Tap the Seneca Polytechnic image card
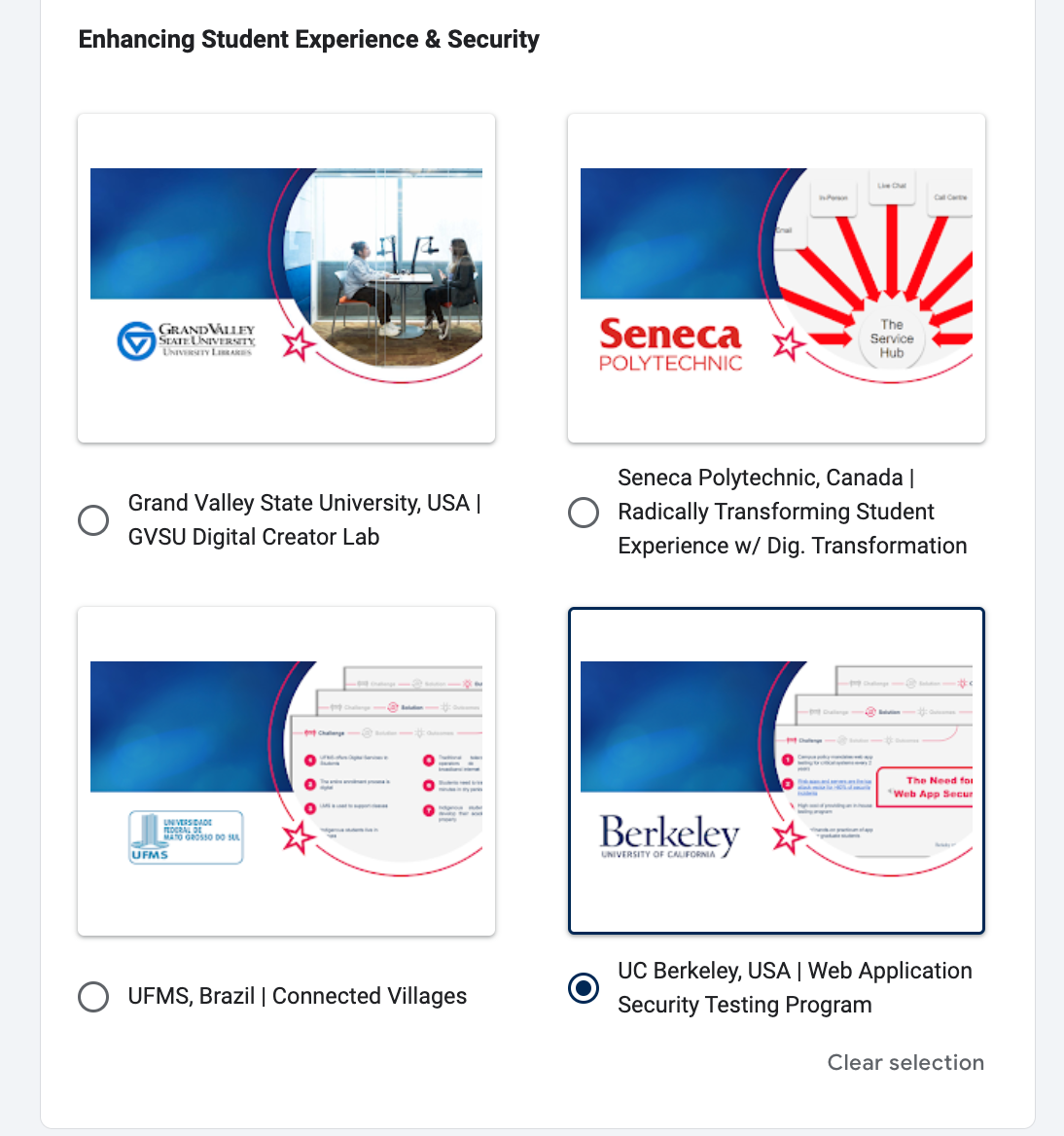 pos(776,278)
